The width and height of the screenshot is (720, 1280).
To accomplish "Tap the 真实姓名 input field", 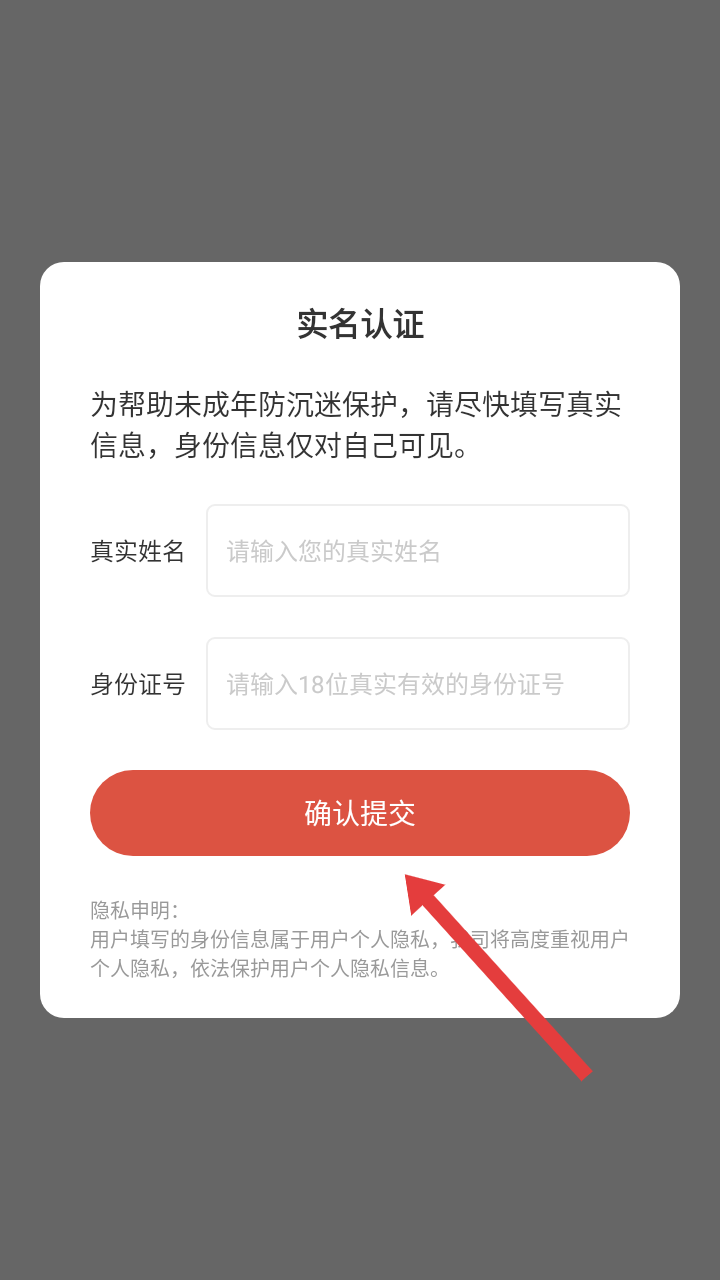I will coord(418,551).
